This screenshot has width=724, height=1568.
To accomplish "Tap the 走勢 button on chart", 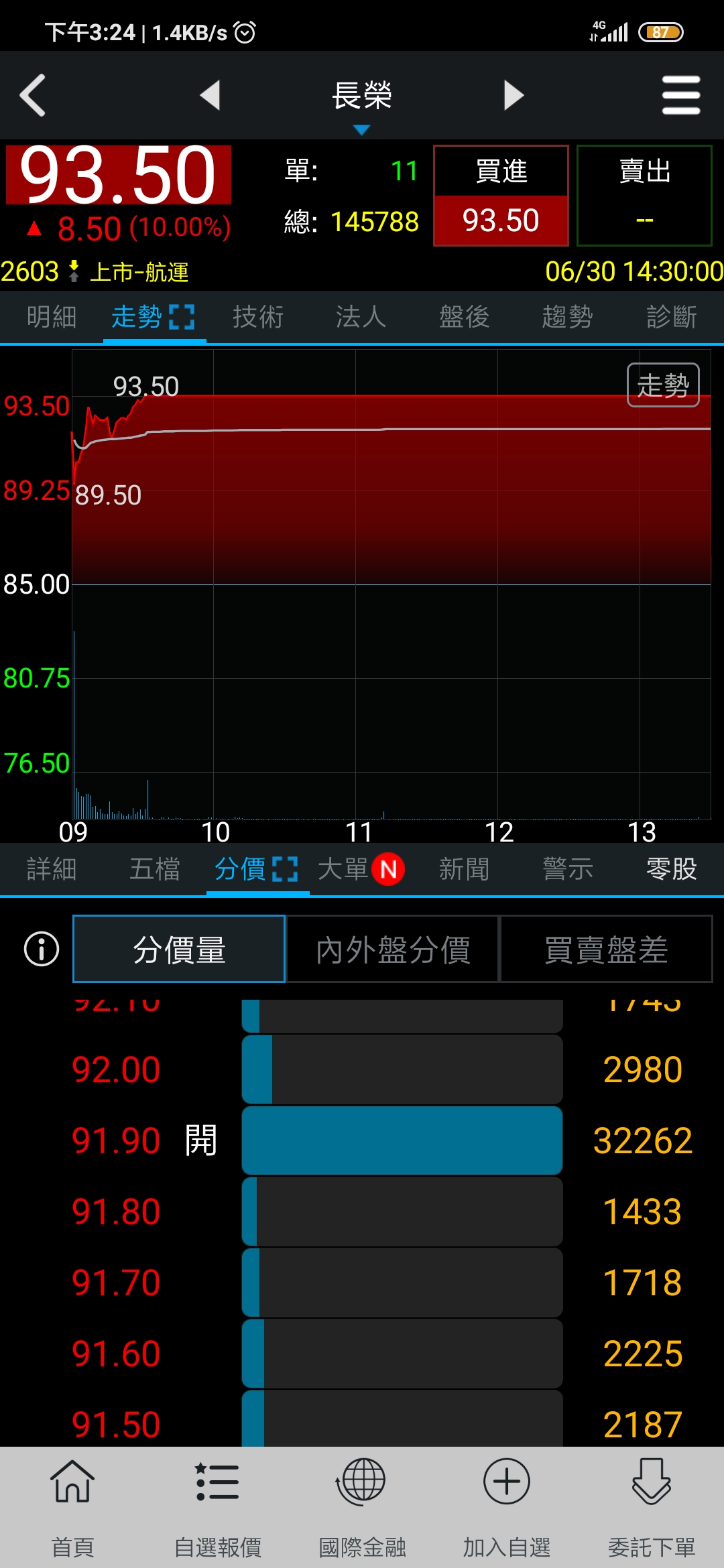I will coord(663,385).
